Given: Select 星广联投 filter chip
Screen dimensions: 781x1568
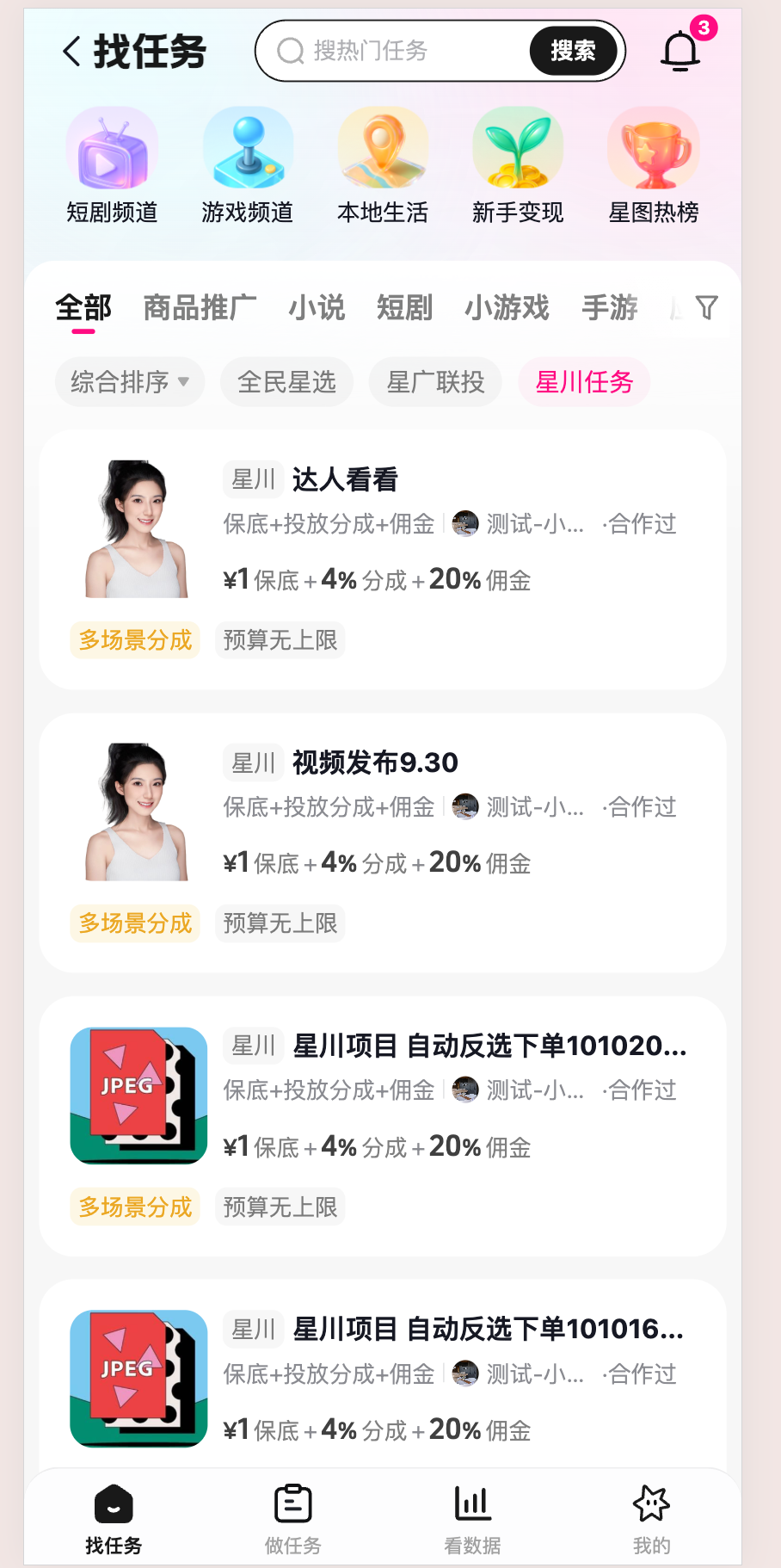Looking at the screenshot, I should click(435, 382).
